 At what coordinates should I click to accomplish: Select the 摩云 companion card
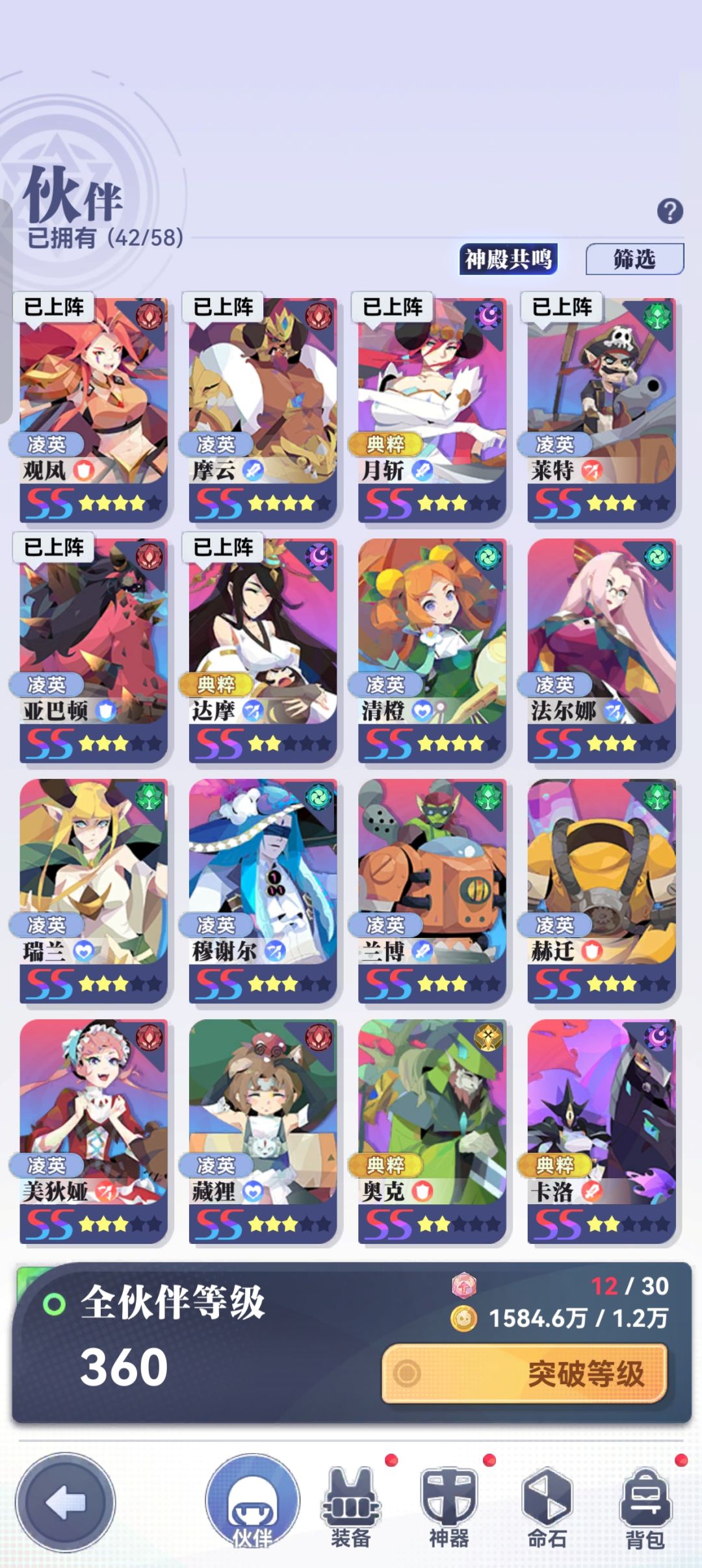pyautogui.click(x=263, y=410)
